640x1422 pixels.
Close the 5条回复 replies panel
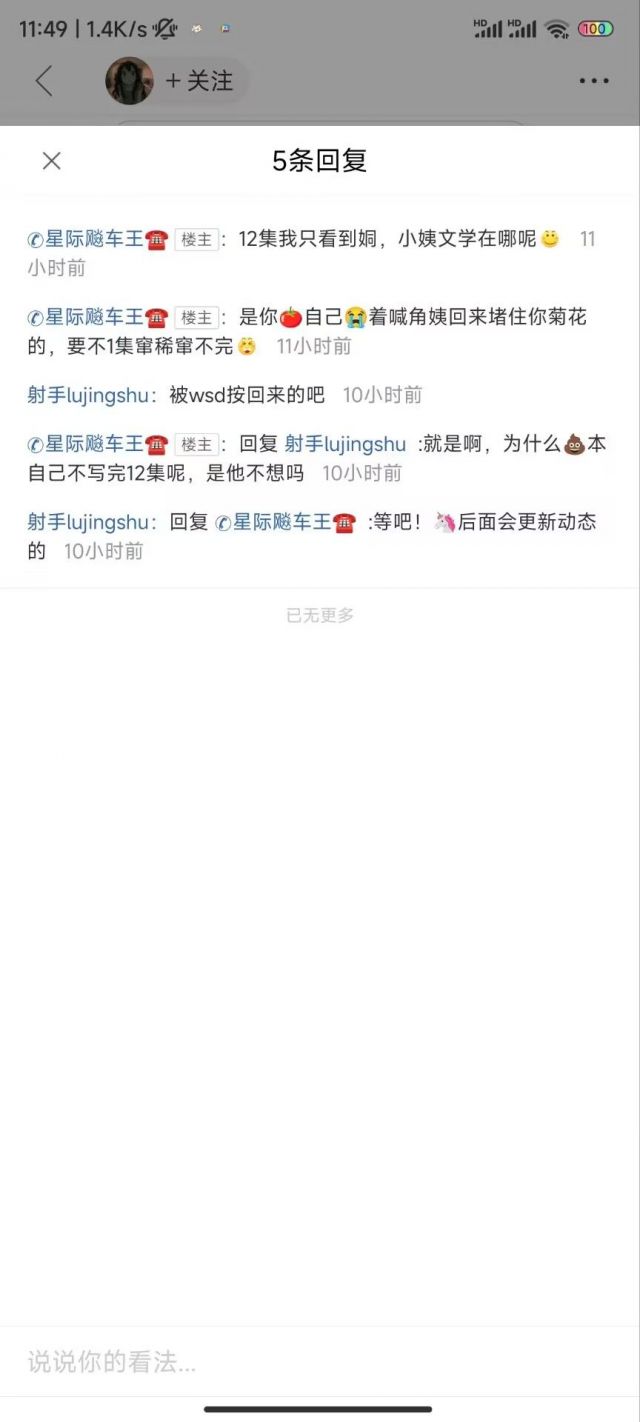[x=52, y=161]
